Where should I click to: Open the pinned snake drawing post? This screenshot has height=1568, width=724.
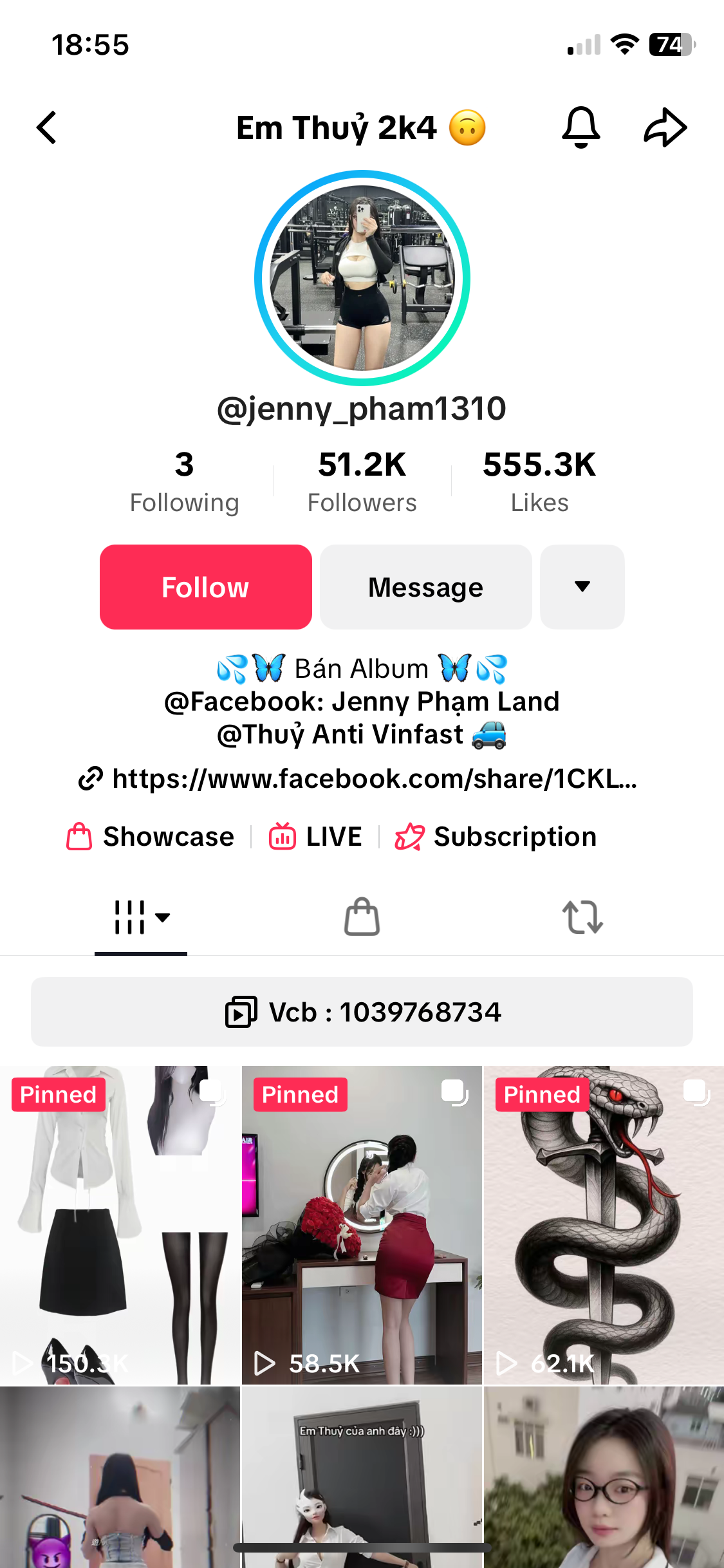pyautogui.click(x=604, y=1224)
